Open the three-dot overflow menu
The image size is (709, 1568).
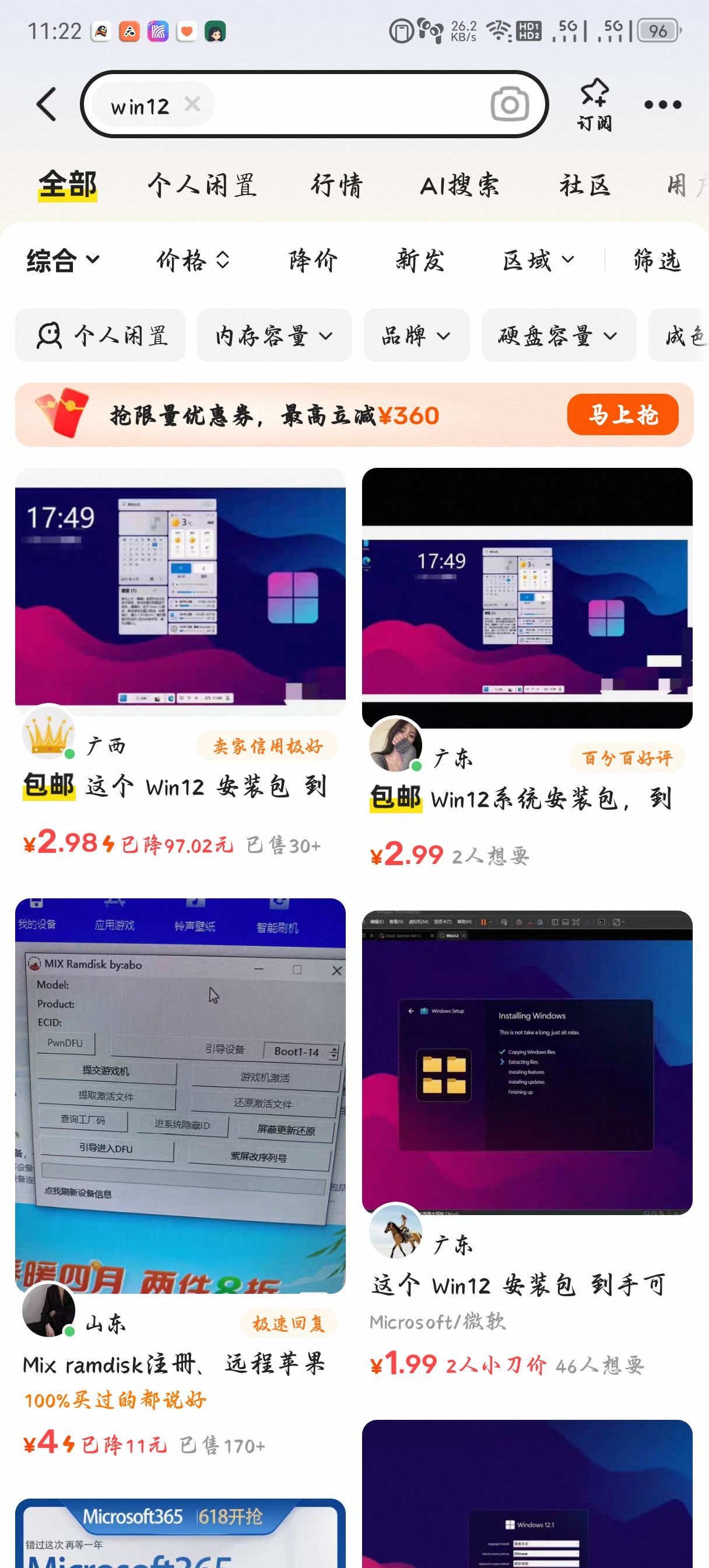662,104
